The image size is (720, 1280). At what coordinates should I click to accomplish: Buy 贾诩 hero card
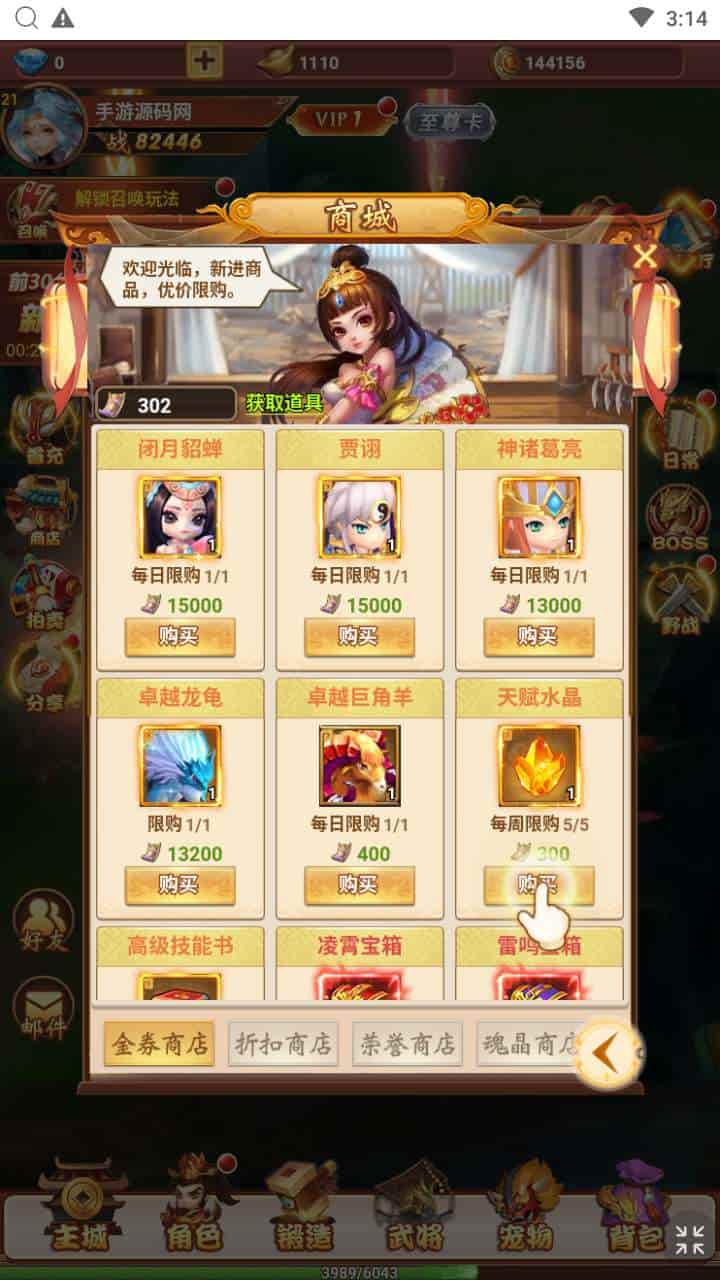[x=359, y=636]
